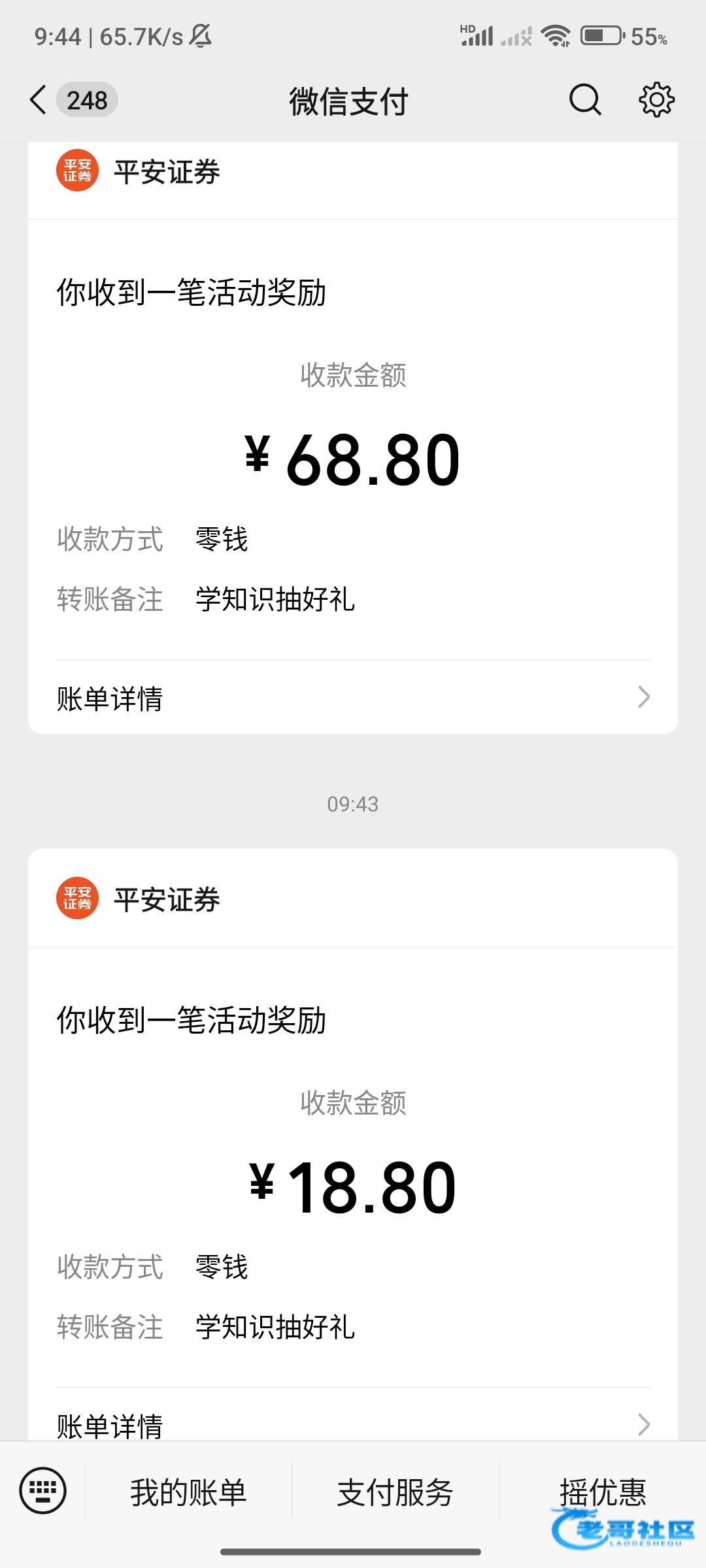This screenshot has height=1568, width=706.
Task: Search within 微信支付 messages
Action: coord(584,101)
